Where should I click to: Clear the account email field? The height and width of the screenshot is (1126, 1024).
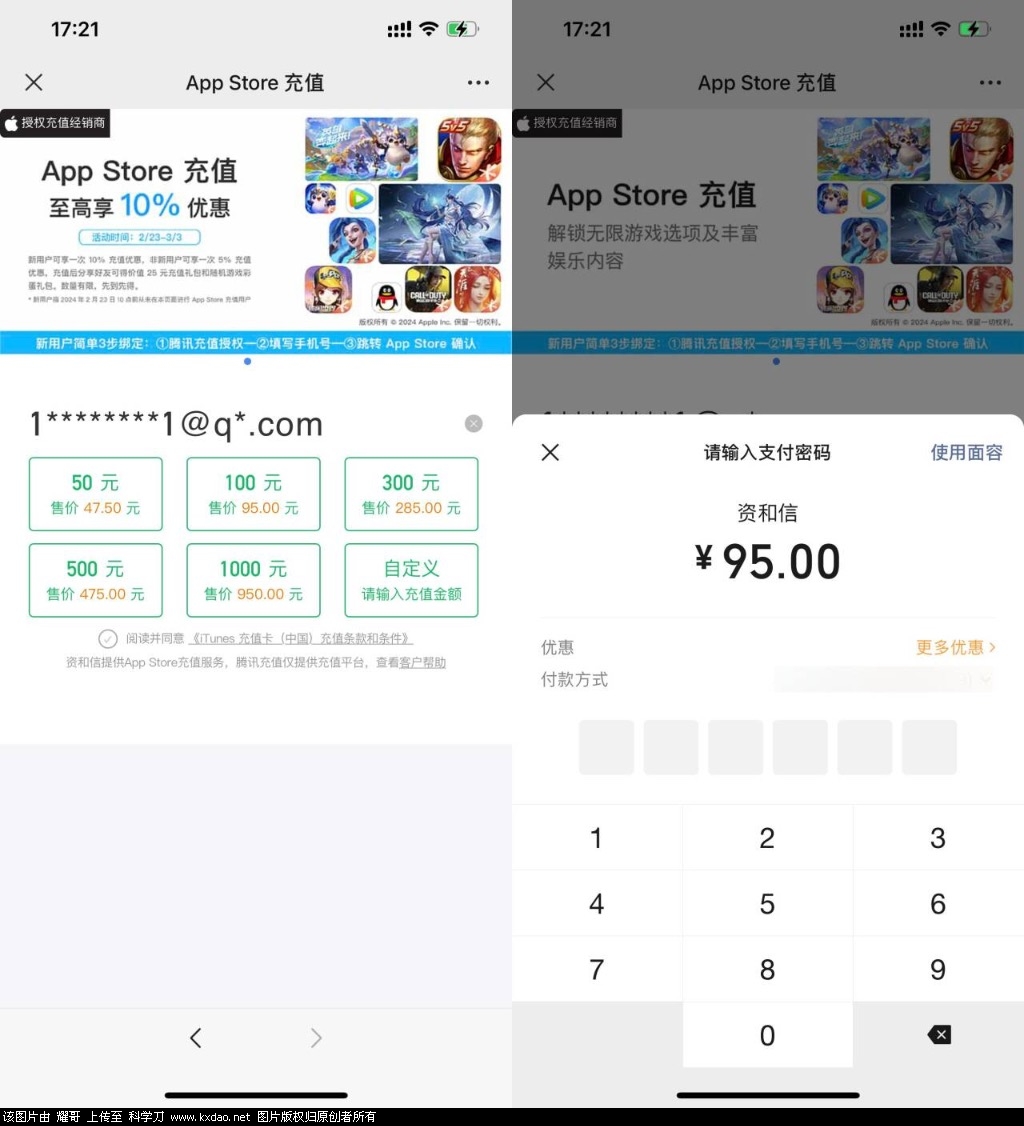tap(474, 424)
